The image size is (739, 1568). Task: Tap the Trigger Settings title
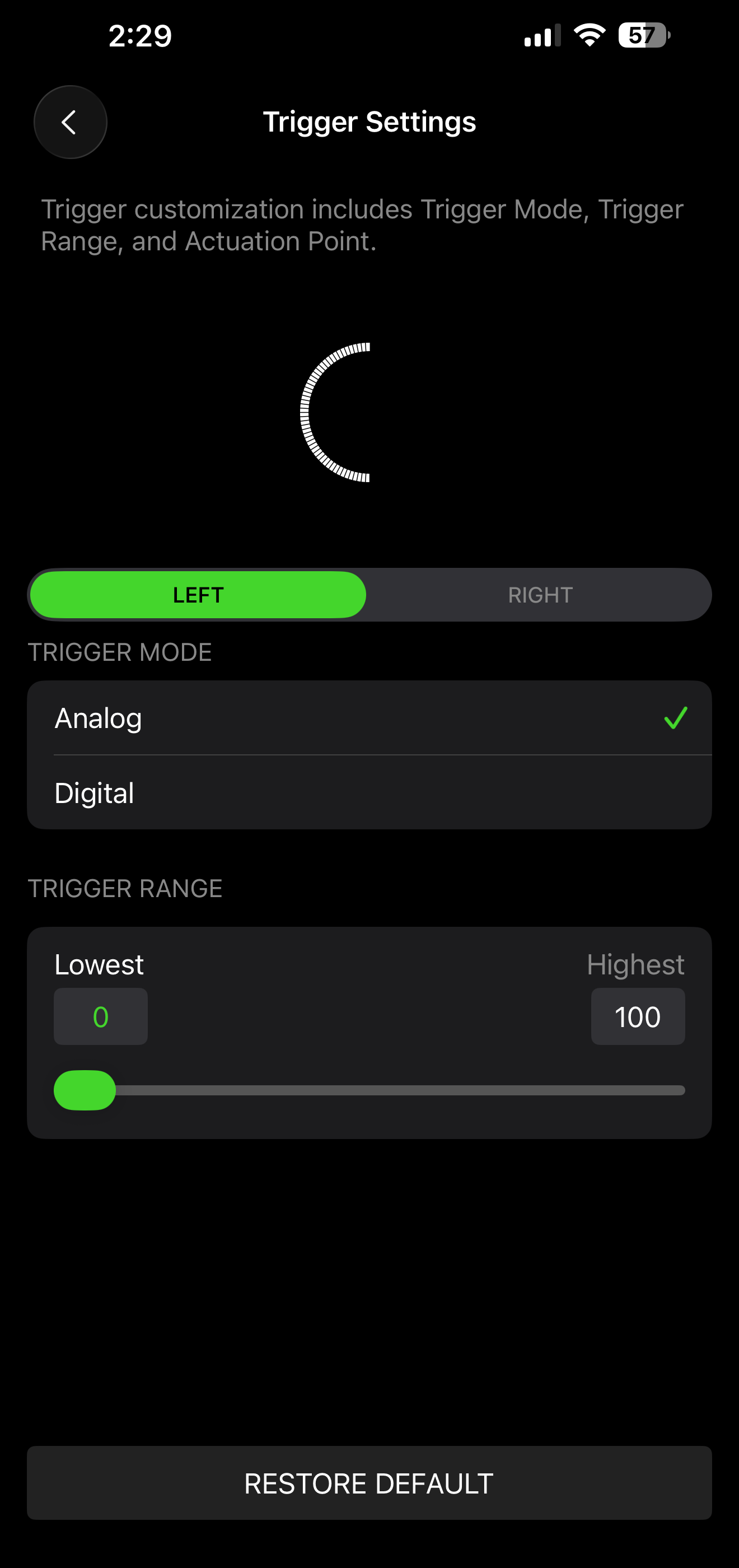(x=369, y=122)
